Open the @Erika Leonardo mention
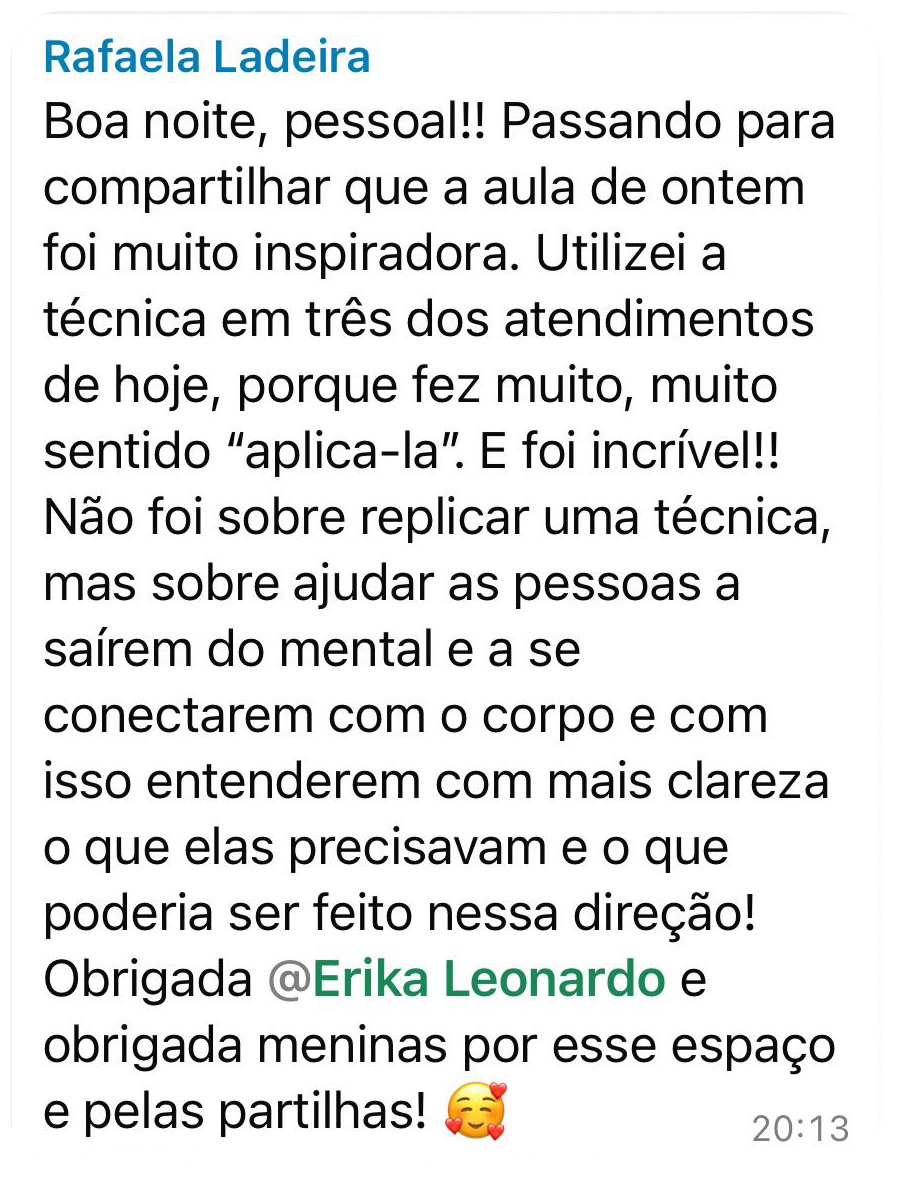Viewport: 900px width, 1180px height. coord(466,981)
